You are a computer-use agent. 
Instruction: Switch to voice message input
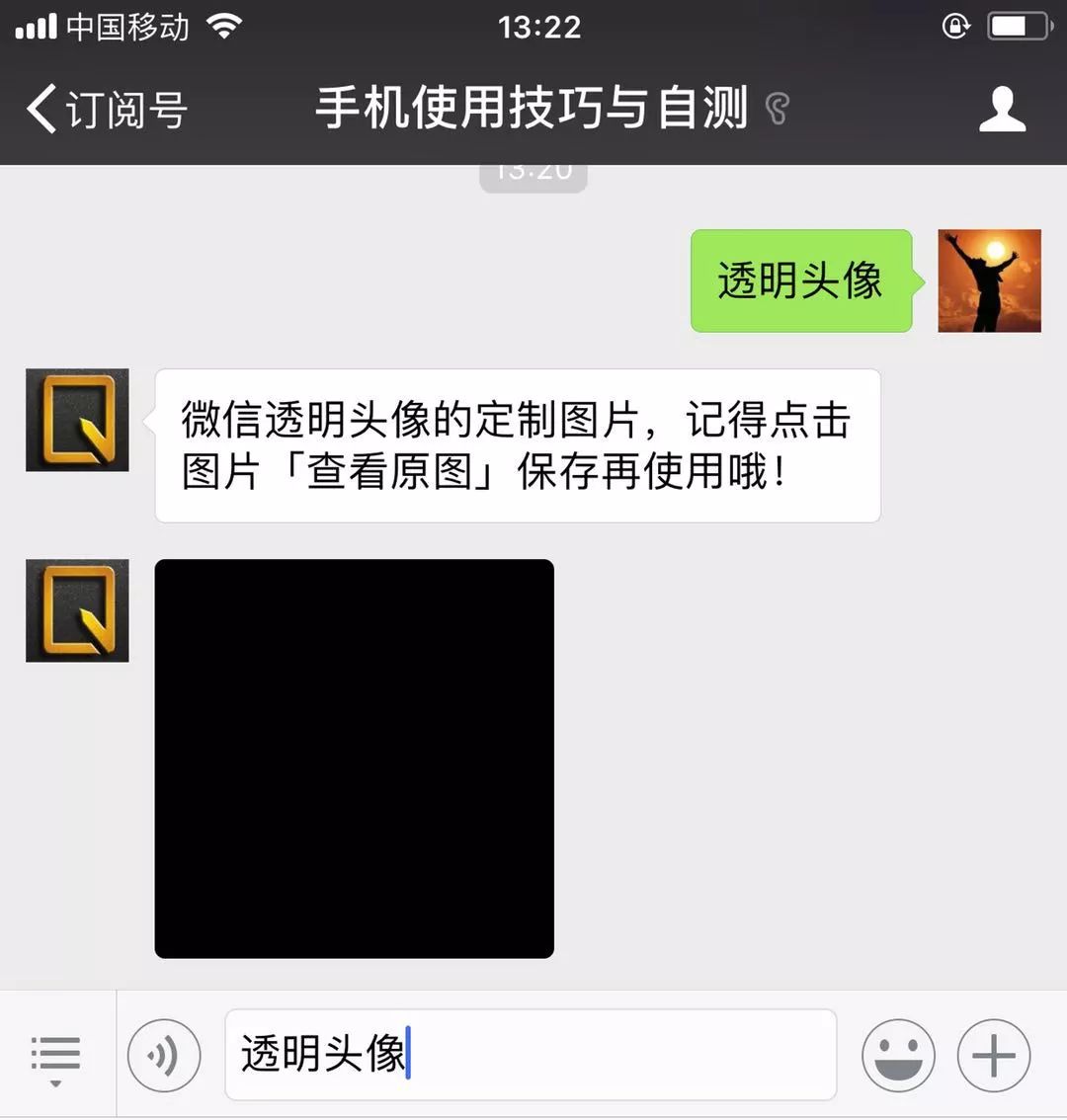(164, 1055)
